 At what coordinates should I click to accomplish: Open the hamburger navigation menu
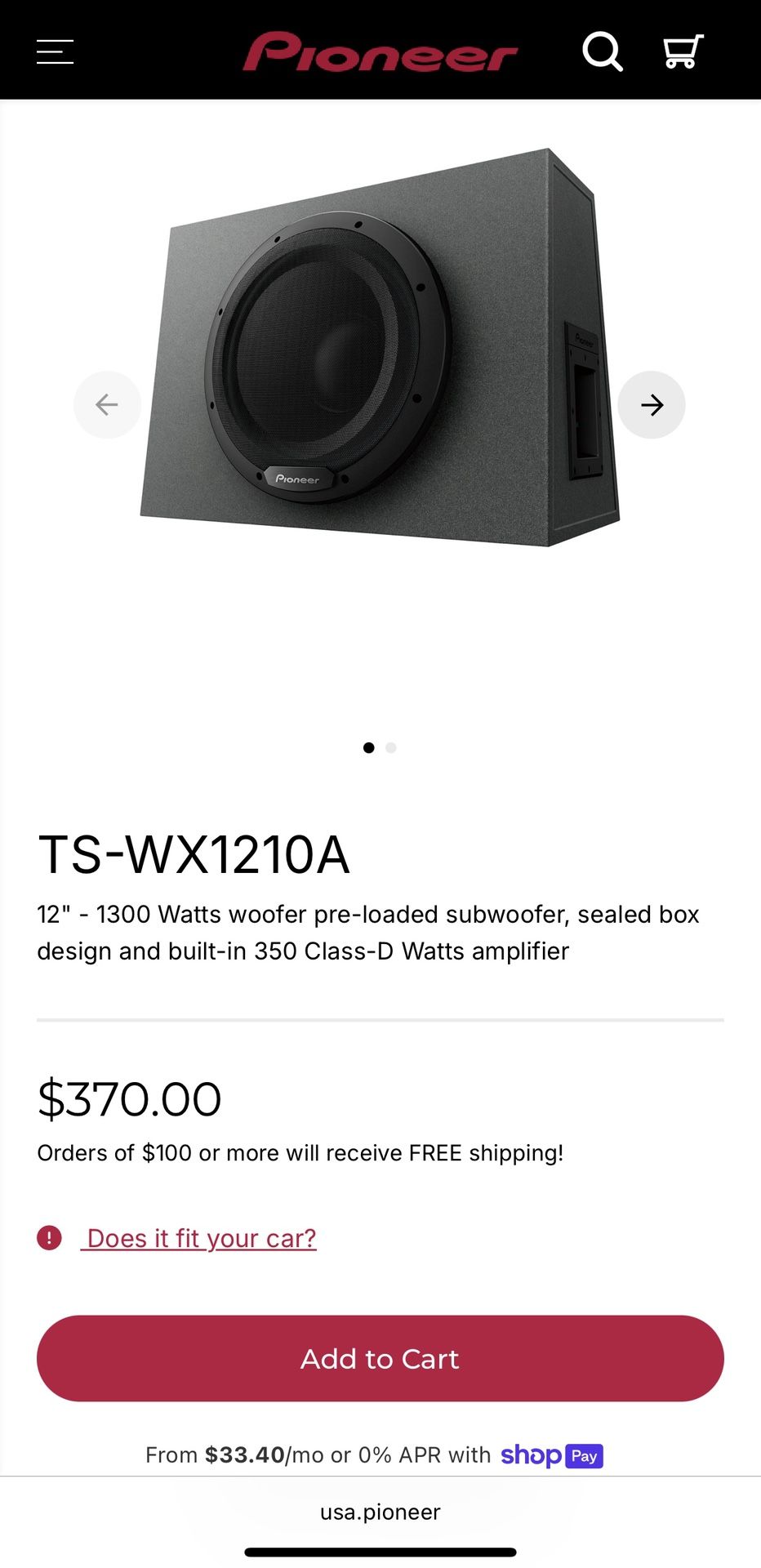point(55,51)
